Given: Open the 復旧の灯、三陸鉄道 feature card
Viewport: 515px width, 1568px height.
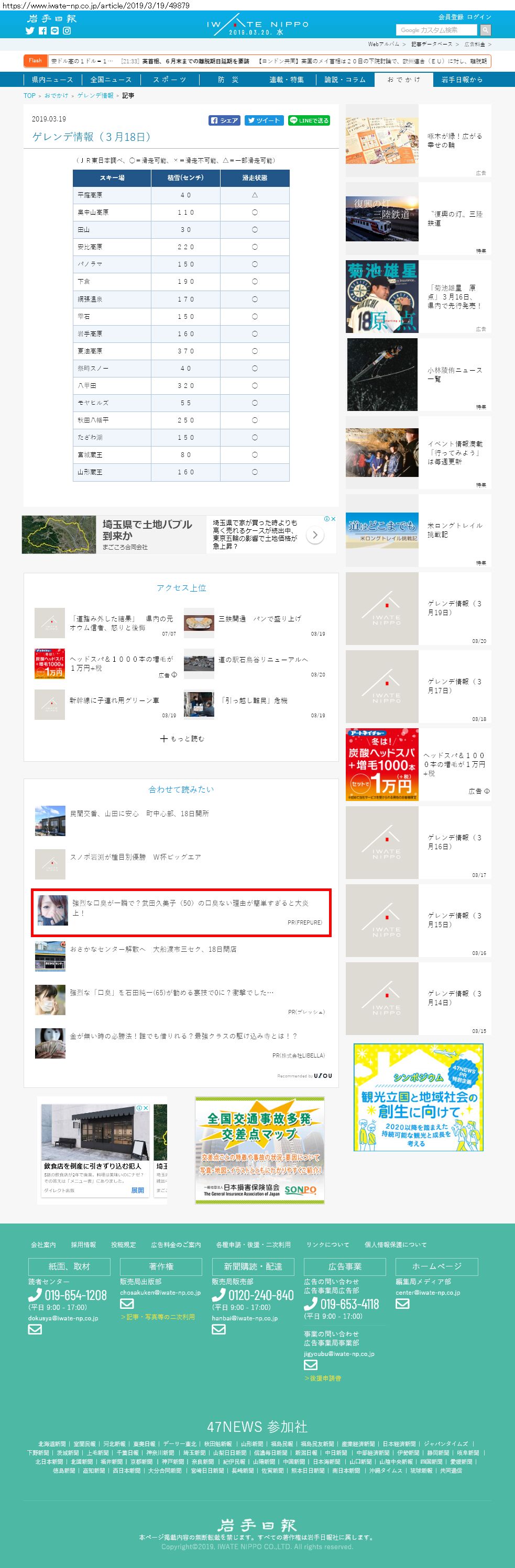Looking at the screenshot, I should 418,218.
